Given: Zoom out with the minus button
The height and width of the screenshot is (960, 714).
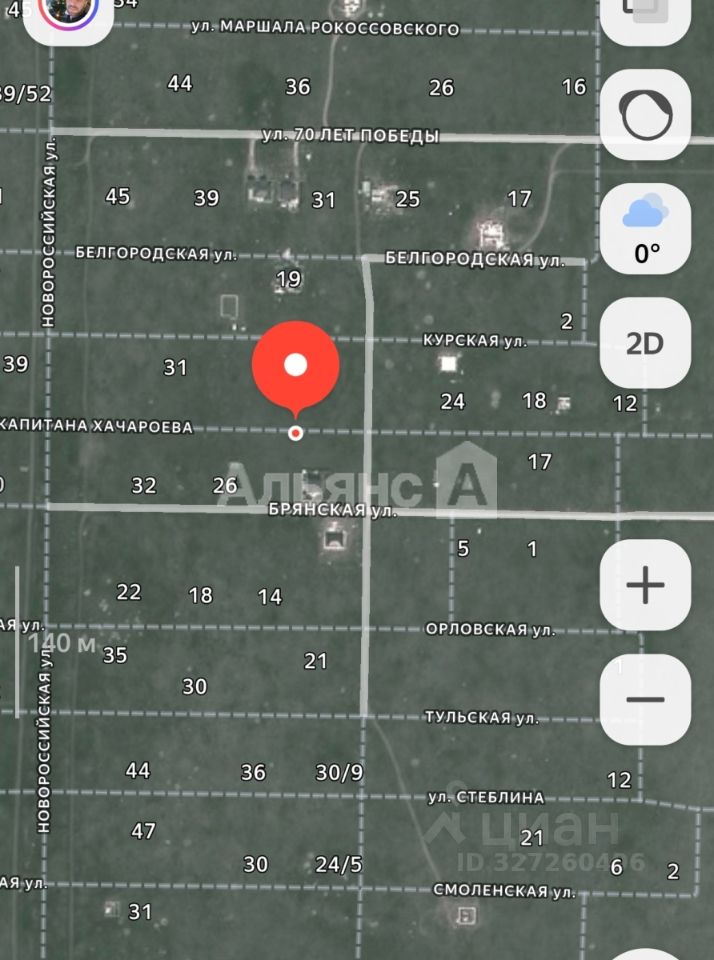Looking at the screenshot, I should coord(645,699).
